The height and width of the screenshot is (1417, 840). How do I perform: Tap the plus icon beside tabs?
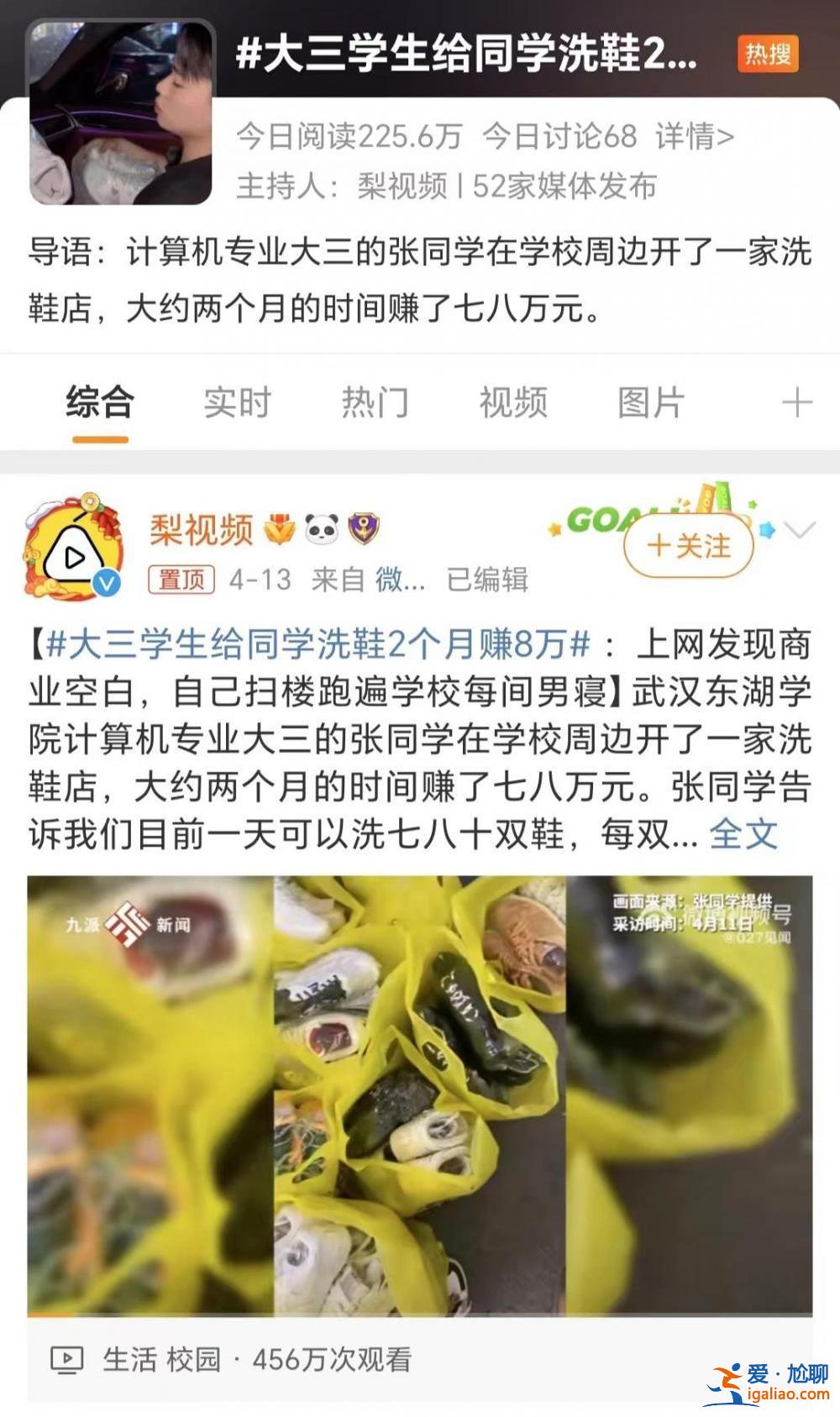coord(796,403)
